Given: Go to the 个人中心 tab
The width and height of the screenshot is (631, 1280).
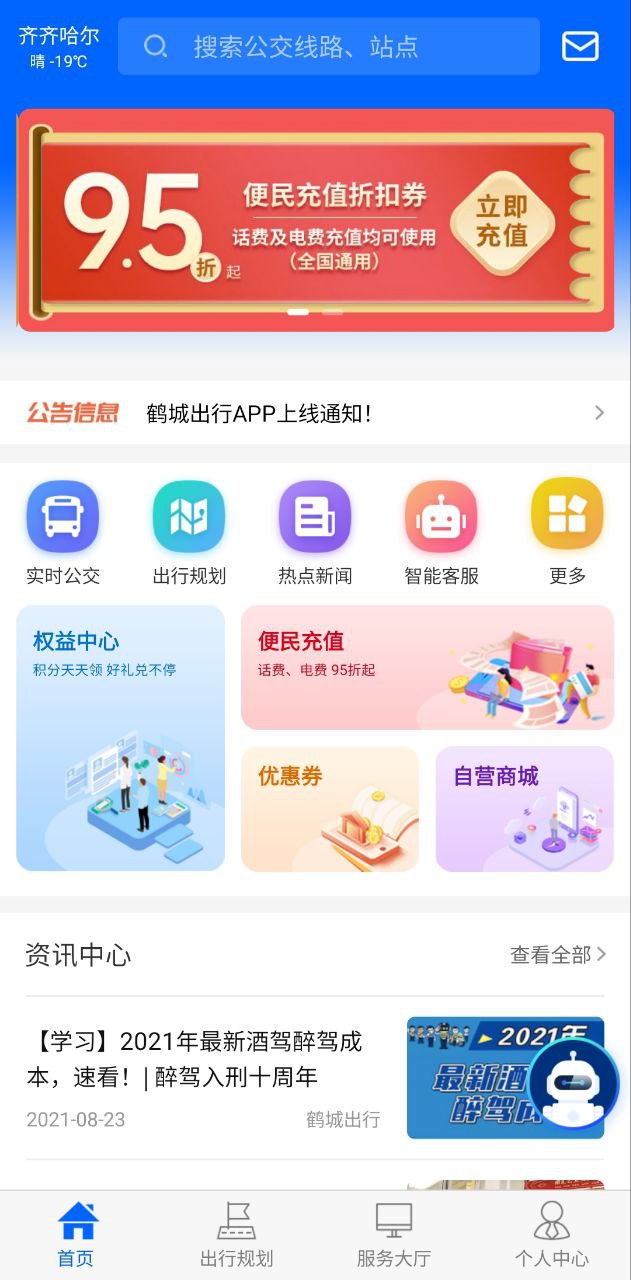Looking at the screenshot, I should coord(551,1235).
